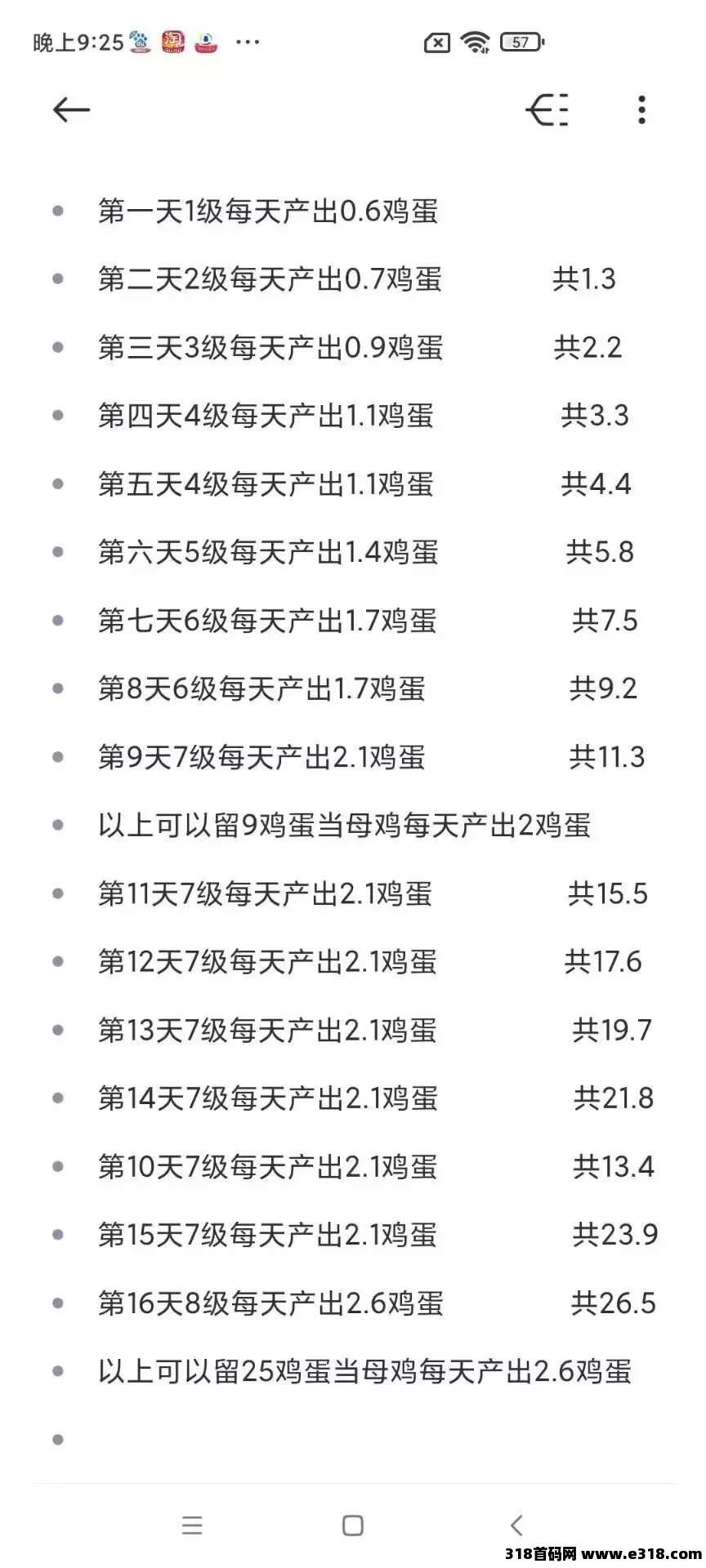Viewport: 706px width, 1568px height.
Task: Open the outline list icon
Action: 547,109
